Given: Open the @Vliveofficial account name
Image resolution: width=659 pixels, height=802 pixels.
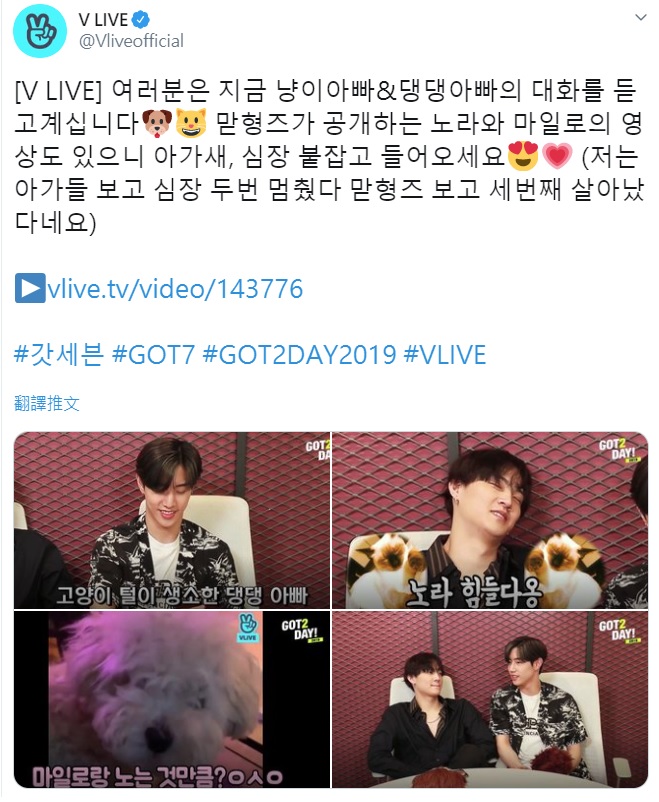Looking at the screenshot, I should [130, 41].
